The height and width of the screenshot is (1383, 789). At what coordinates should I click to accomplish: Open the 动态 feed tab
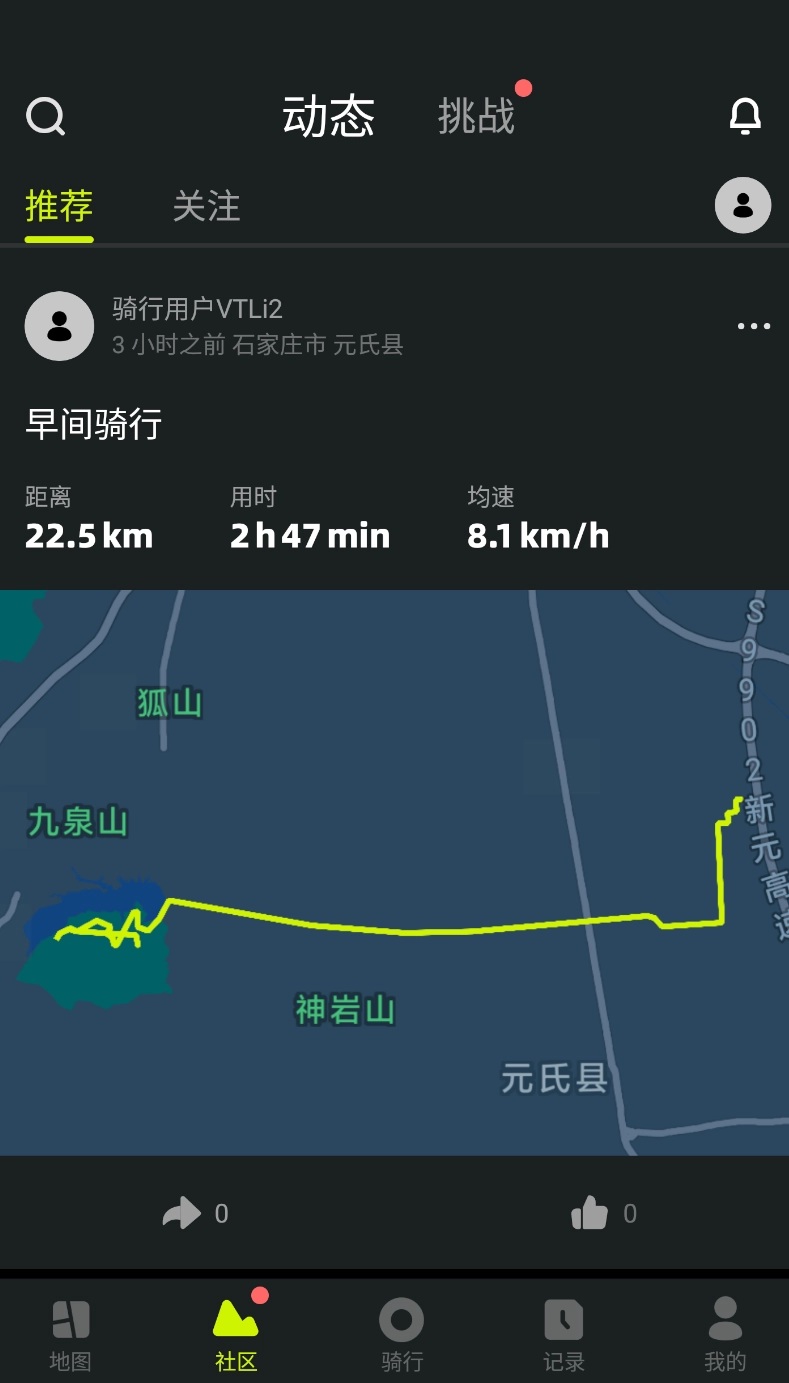coord(330,114)
